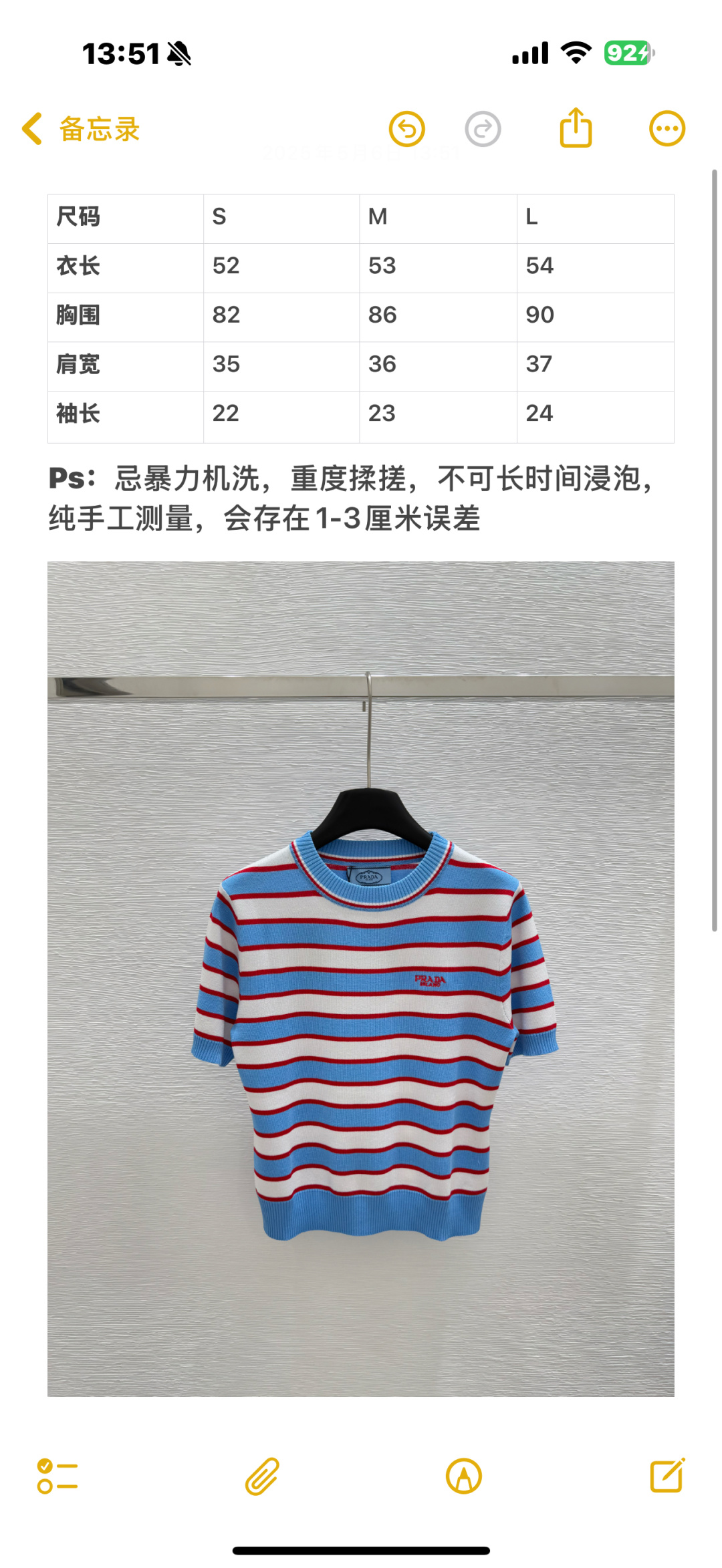Tap the redo arrow icon
This screenshot has height=1568, width=722.
[x=483, y=129]
